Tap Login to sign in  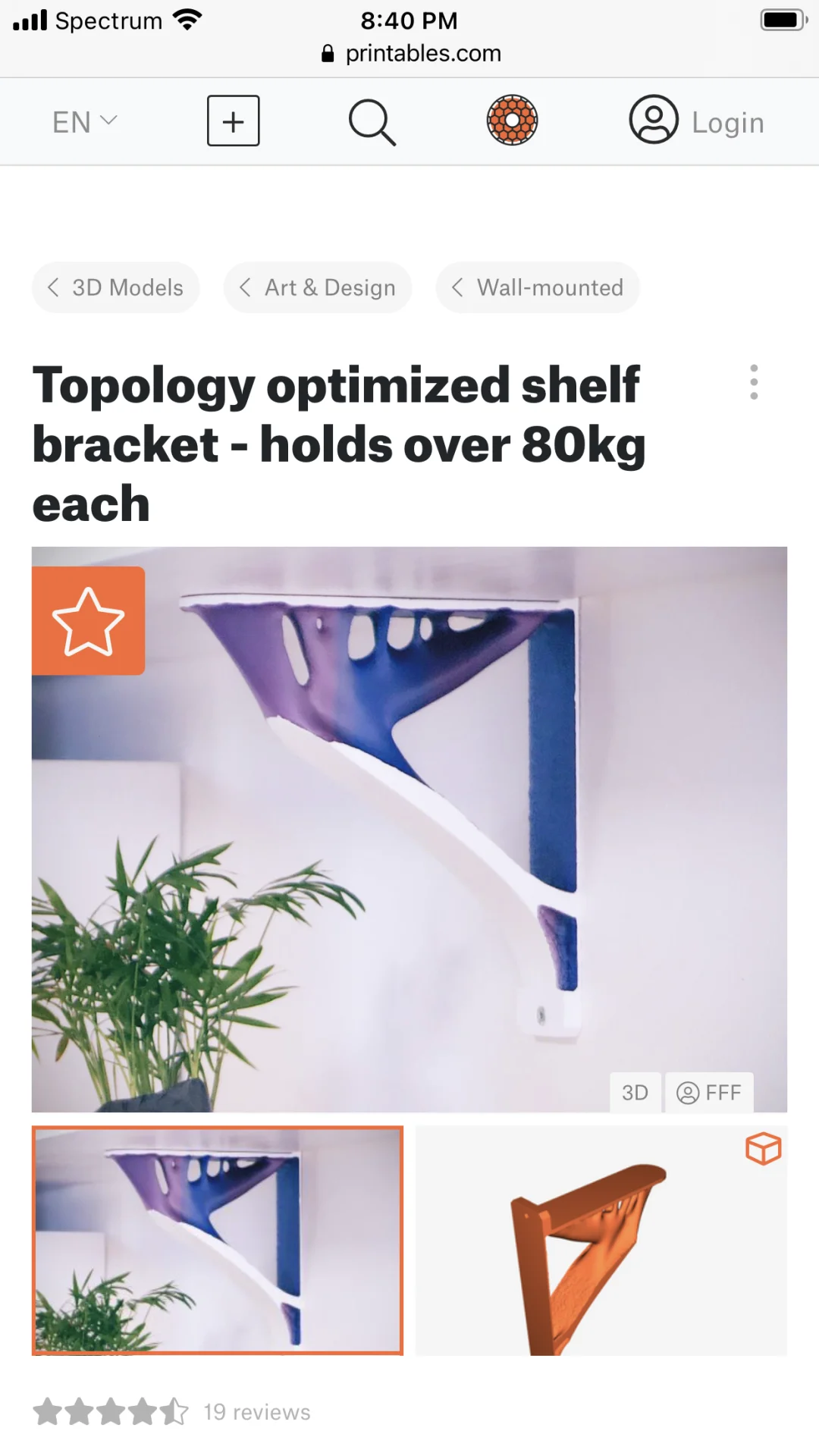click(698, 121)
